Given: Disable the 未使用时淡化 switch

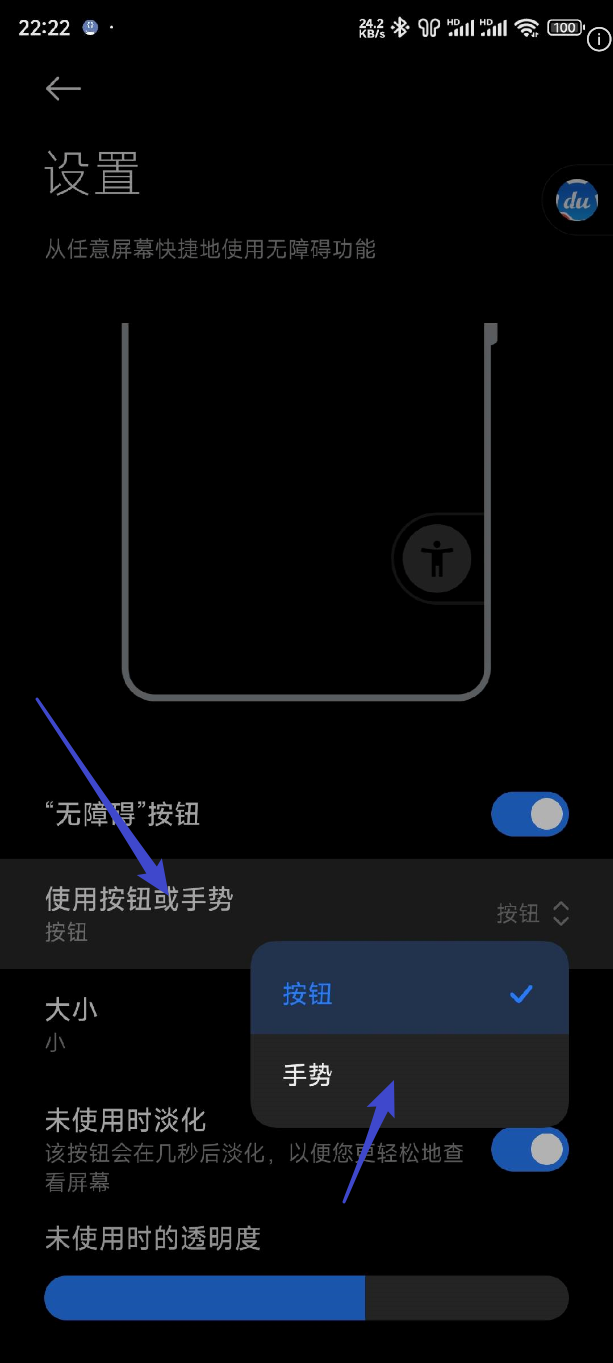Looking at the screenshot, I should click(x=529, y=1150).
